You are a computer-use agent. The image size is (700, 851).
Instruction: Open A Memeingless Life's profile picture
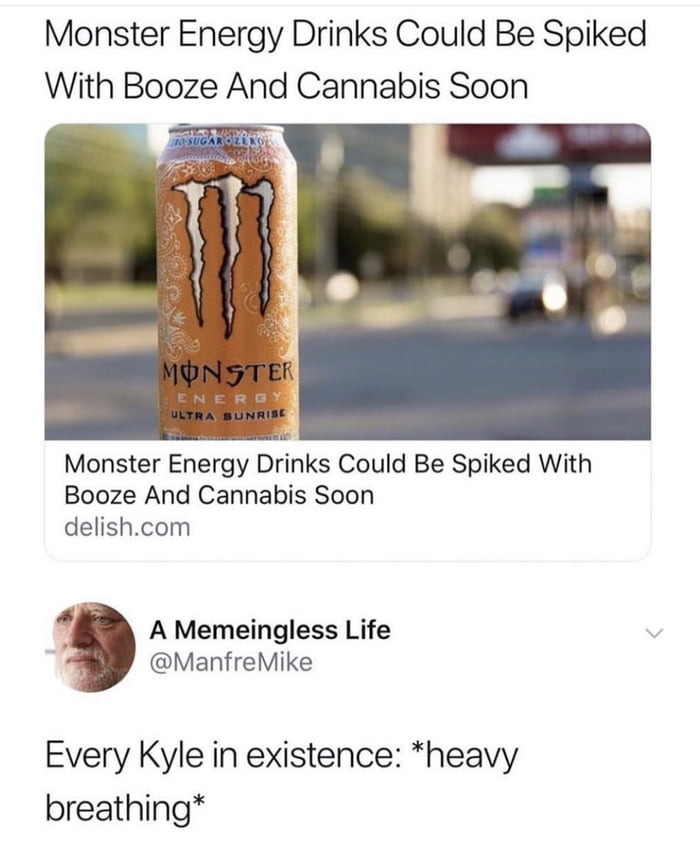[95, 647]
